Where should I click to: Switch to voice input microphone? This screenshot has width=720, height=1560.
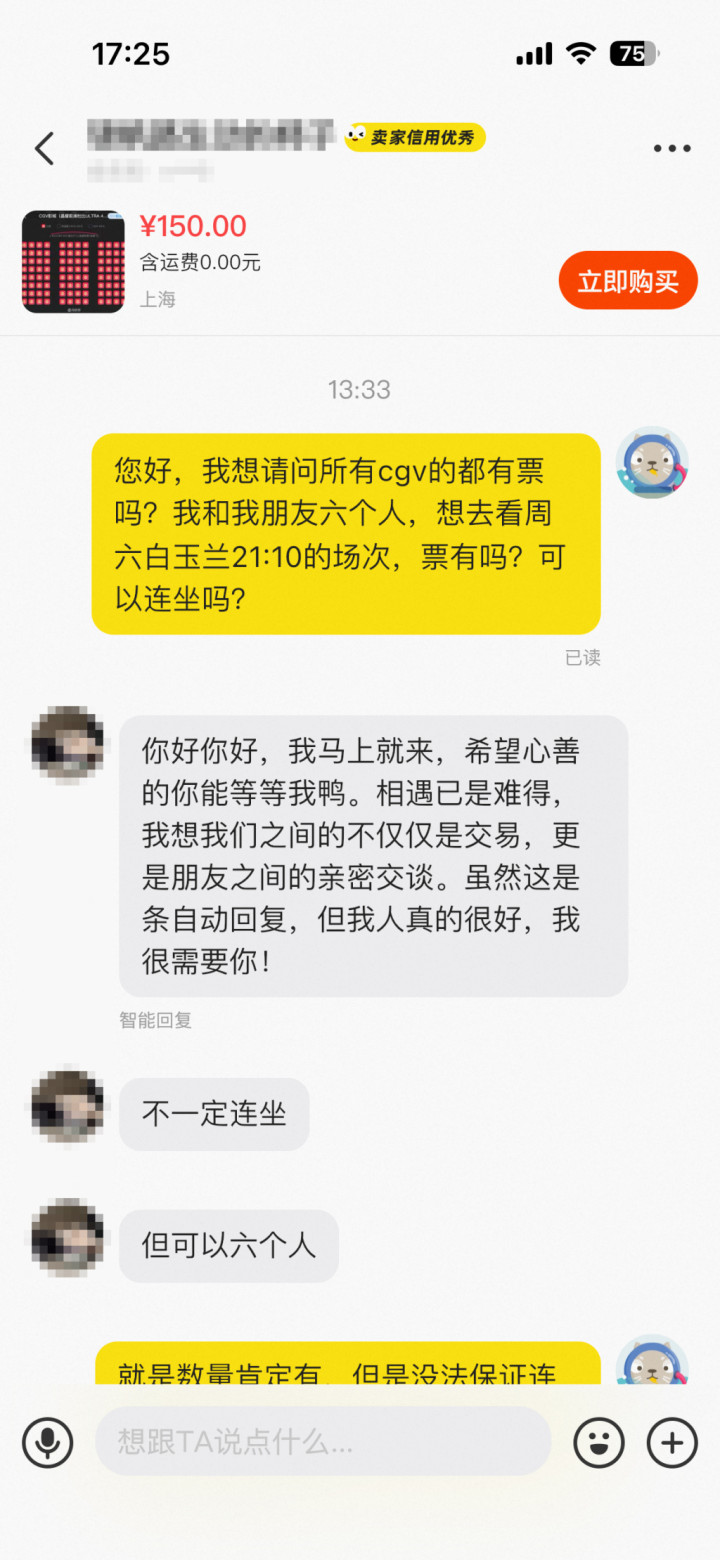click(48, 1442)
